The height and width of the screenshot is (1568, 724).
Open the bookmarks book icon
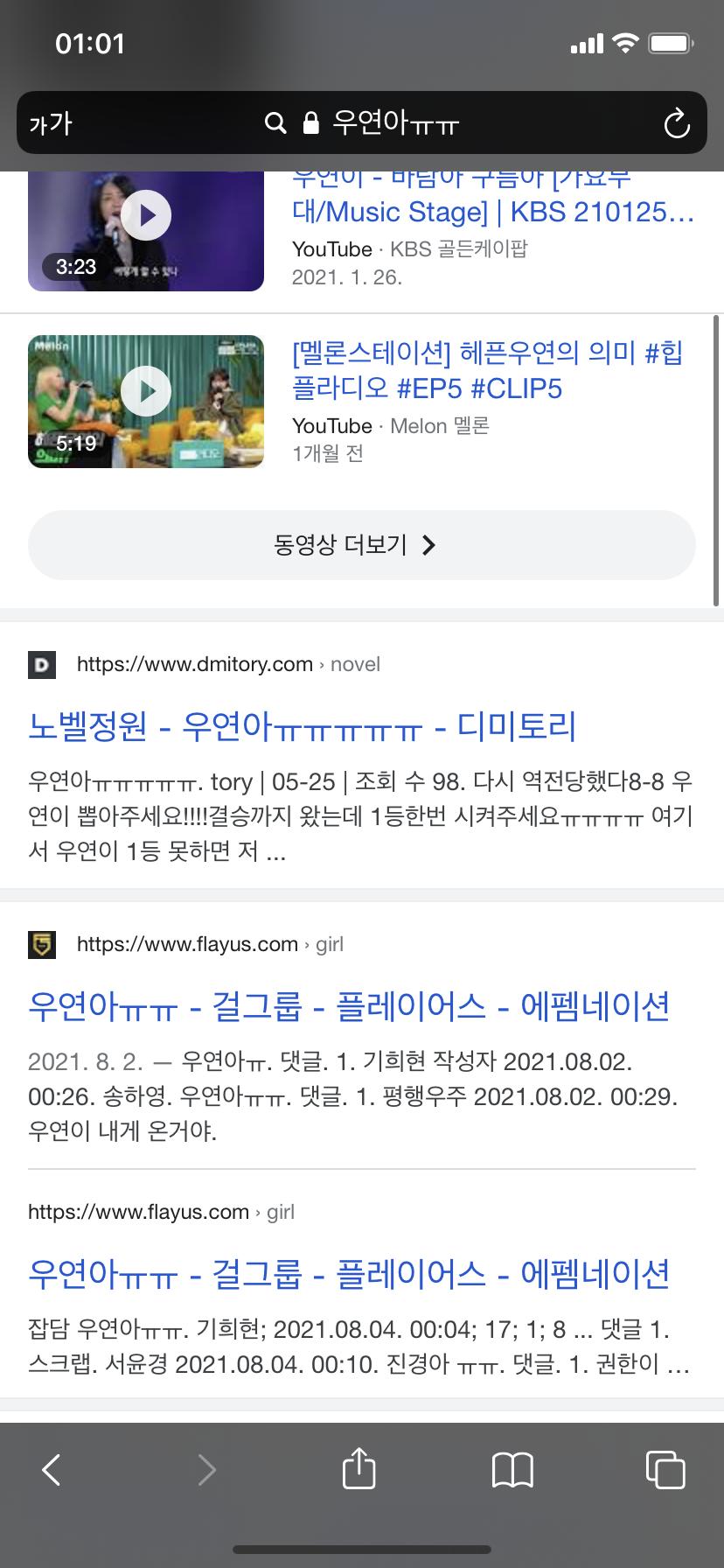(x=512, y=1469)
